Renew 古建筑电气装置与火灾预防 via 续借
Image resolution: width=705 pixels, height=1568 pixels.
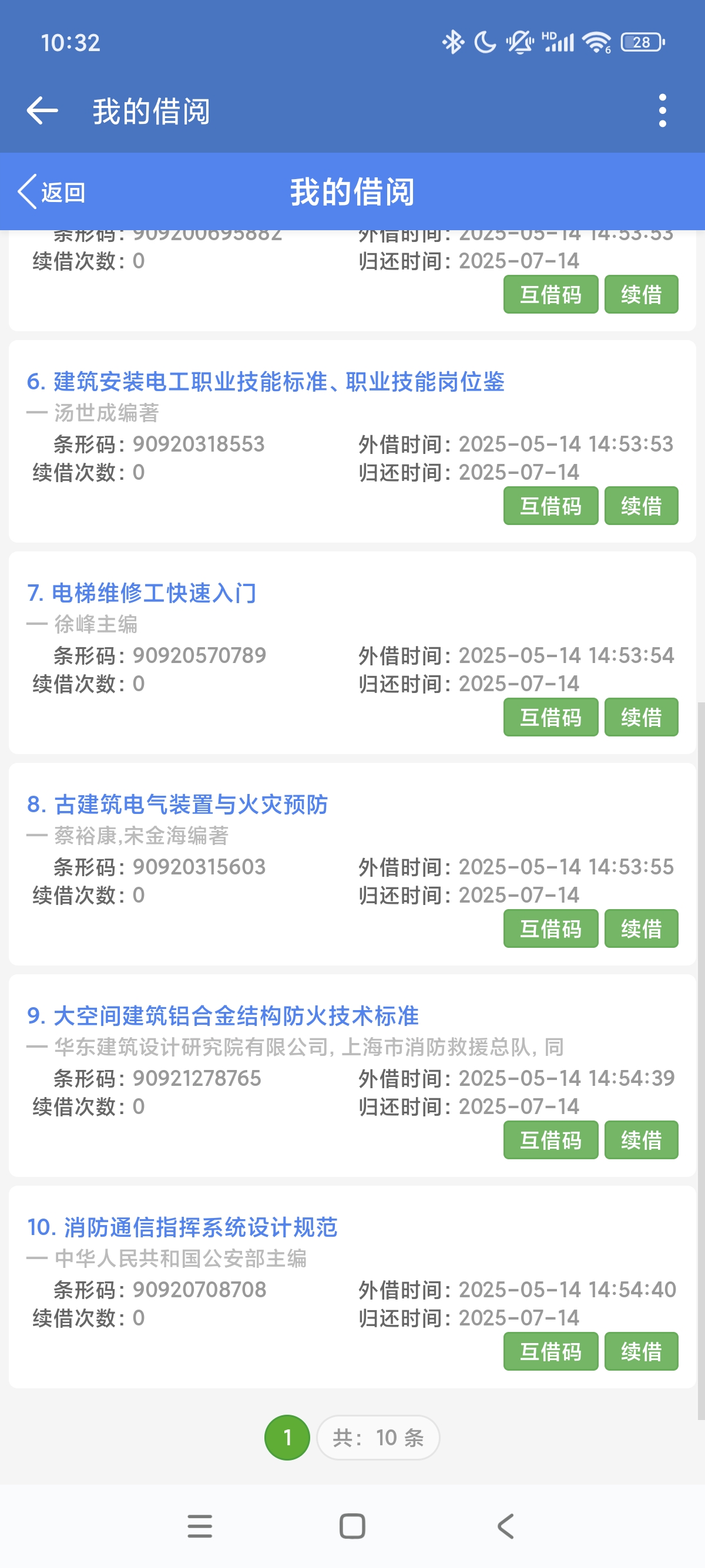coord(641,928)
